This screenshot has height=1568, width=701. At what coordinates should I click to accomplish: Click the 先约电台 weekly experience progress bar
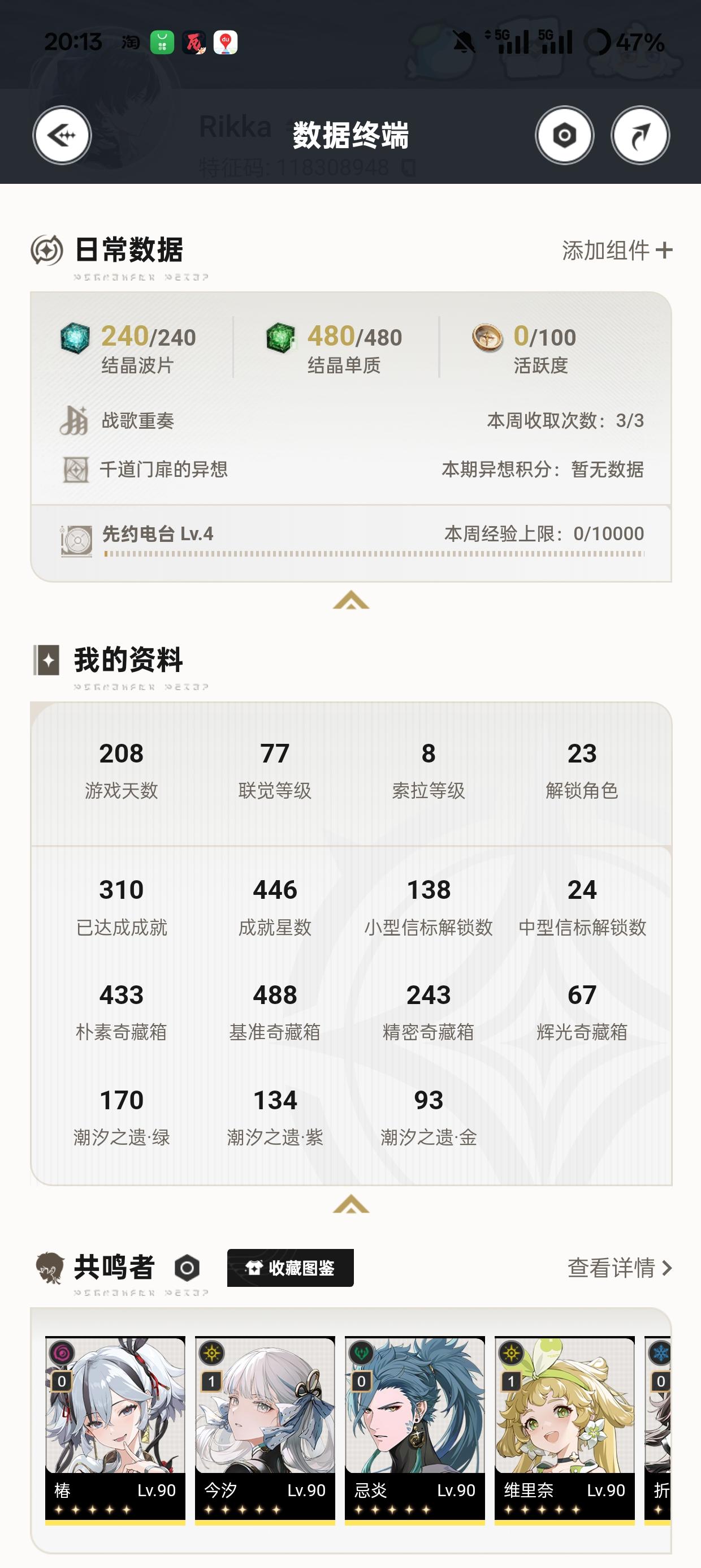click(374, 554)
